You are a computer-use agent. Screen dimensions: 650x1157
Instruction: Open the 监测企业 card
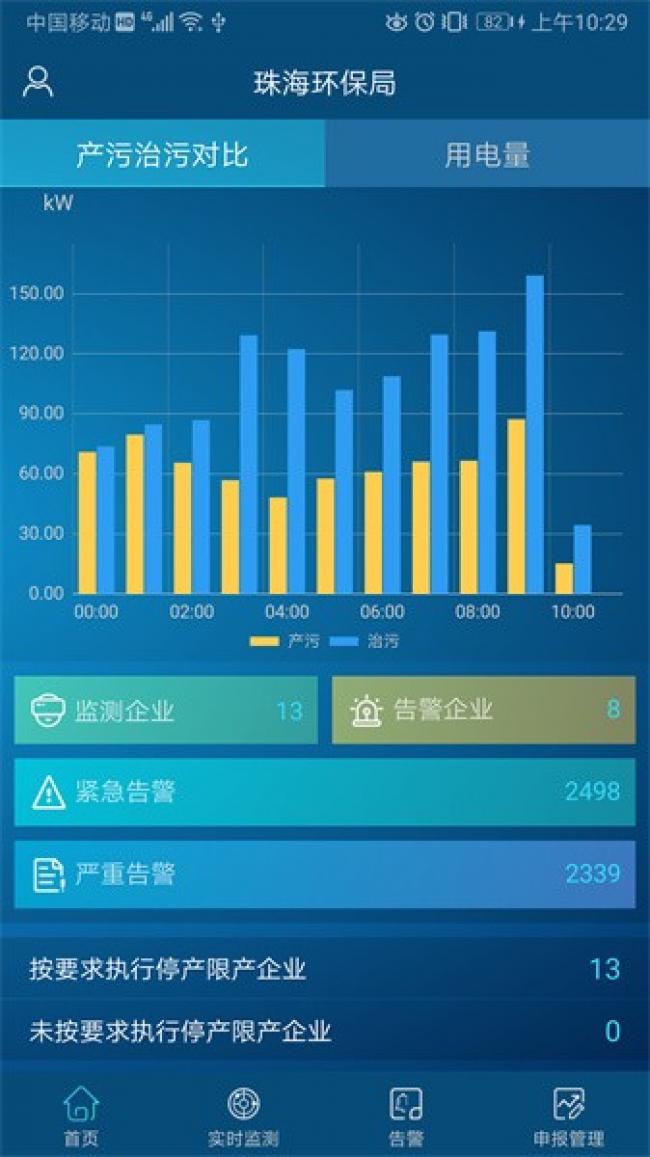tap(166, 711)
